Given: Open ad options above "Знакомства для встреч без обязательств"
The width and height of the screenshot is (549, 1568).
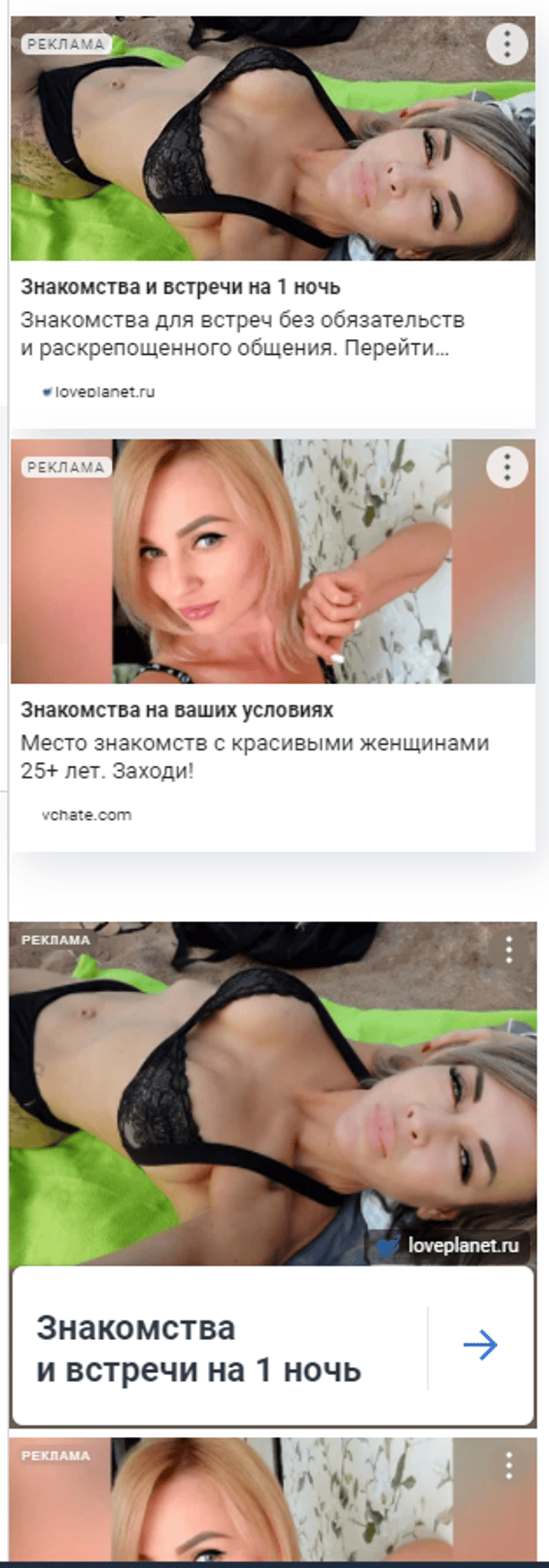Looking at the screenshot, I should 507,44.
